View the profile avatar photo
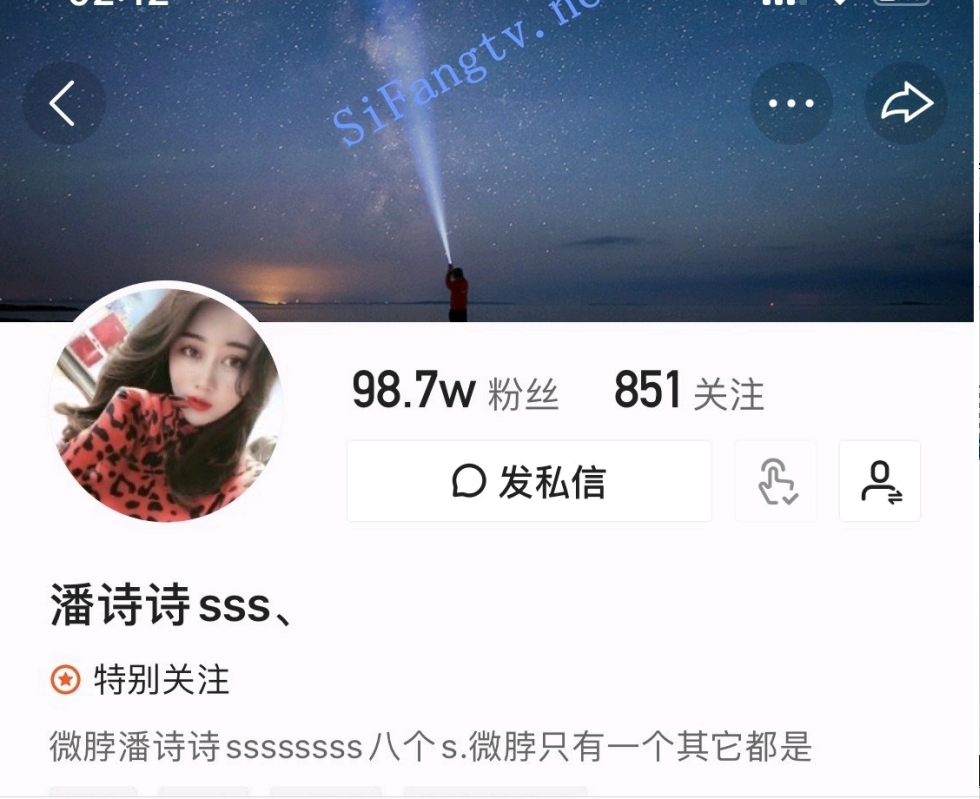 point(165,405)
